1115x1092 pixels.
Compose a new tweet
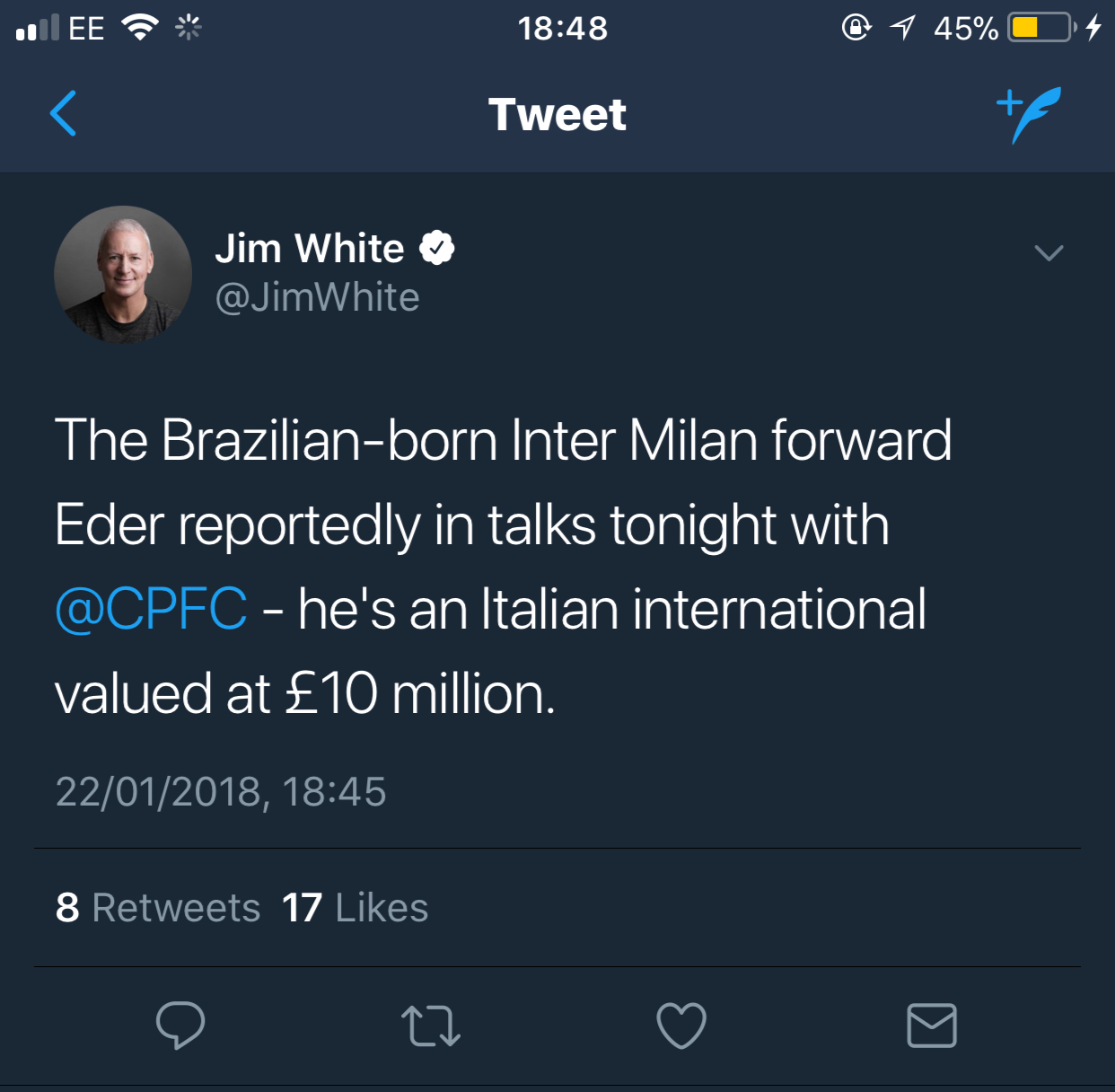(1030, 114)
